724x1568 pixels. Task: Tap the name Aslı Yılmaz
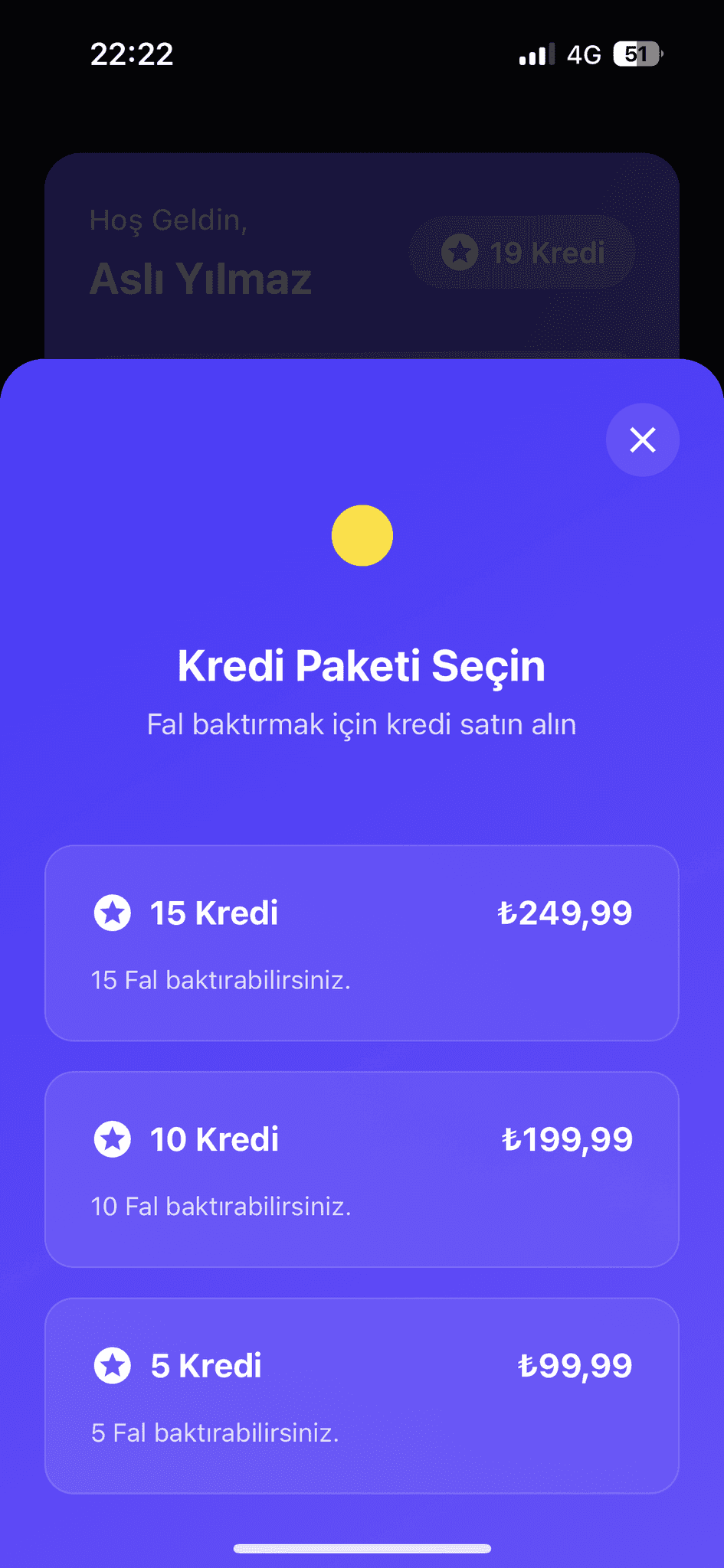201,278
